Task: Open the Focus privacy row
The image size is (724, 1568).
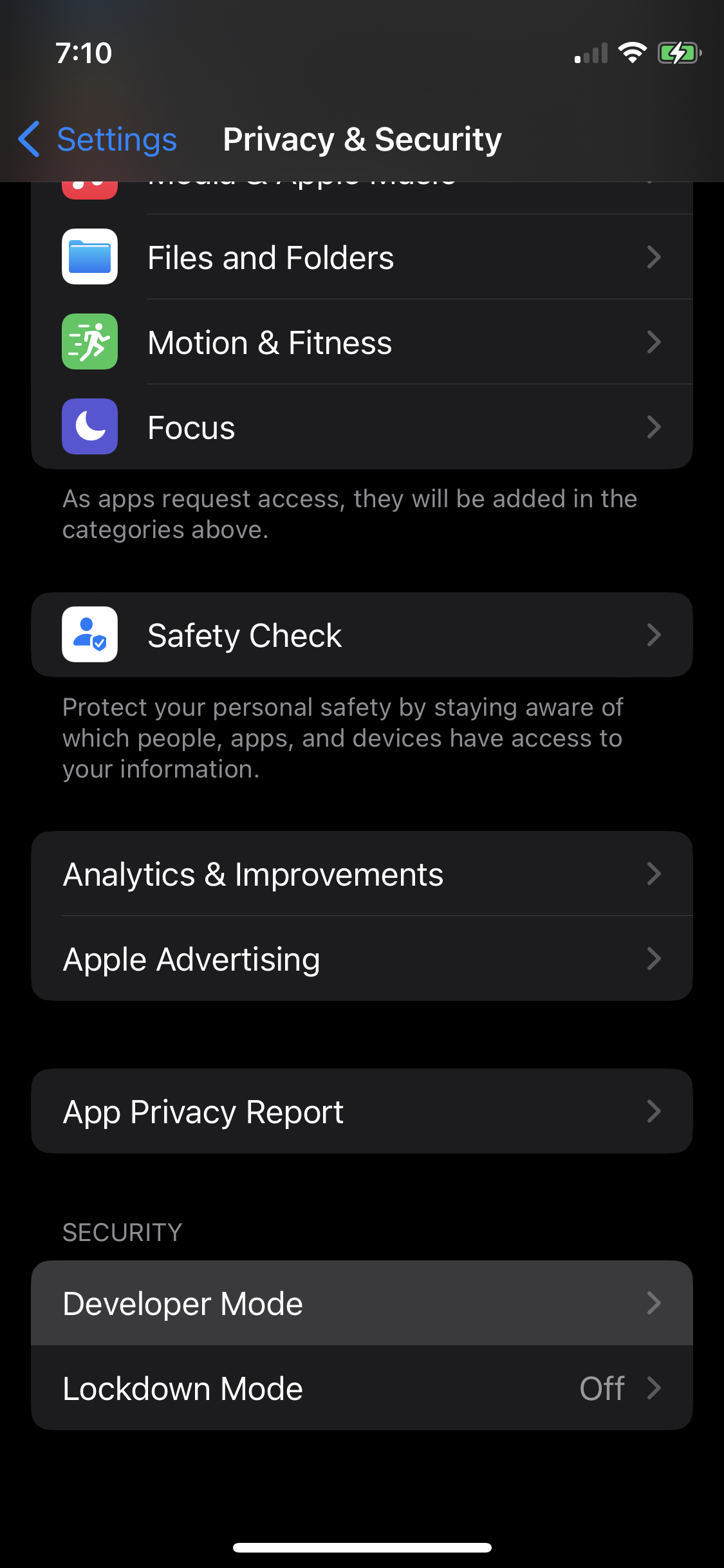Action: point(362,427)
